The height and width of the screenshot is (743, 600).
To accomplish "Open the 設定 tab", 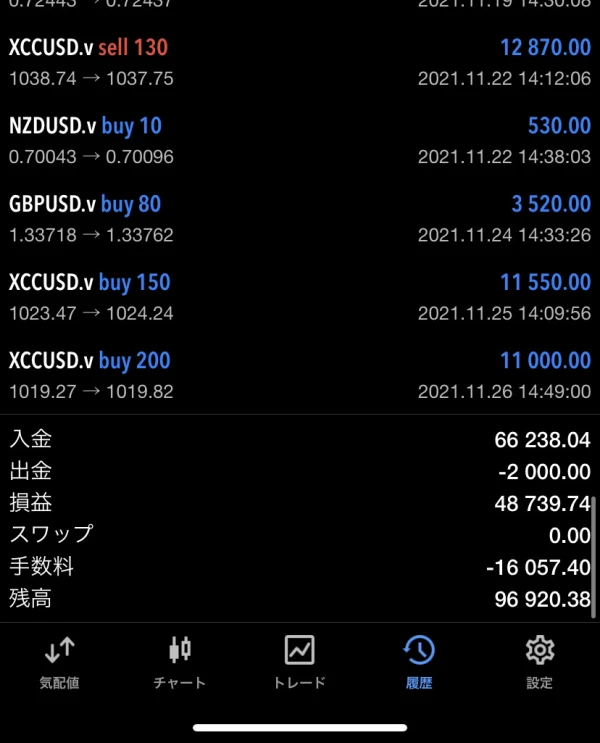I will click(x=539, y=662).
